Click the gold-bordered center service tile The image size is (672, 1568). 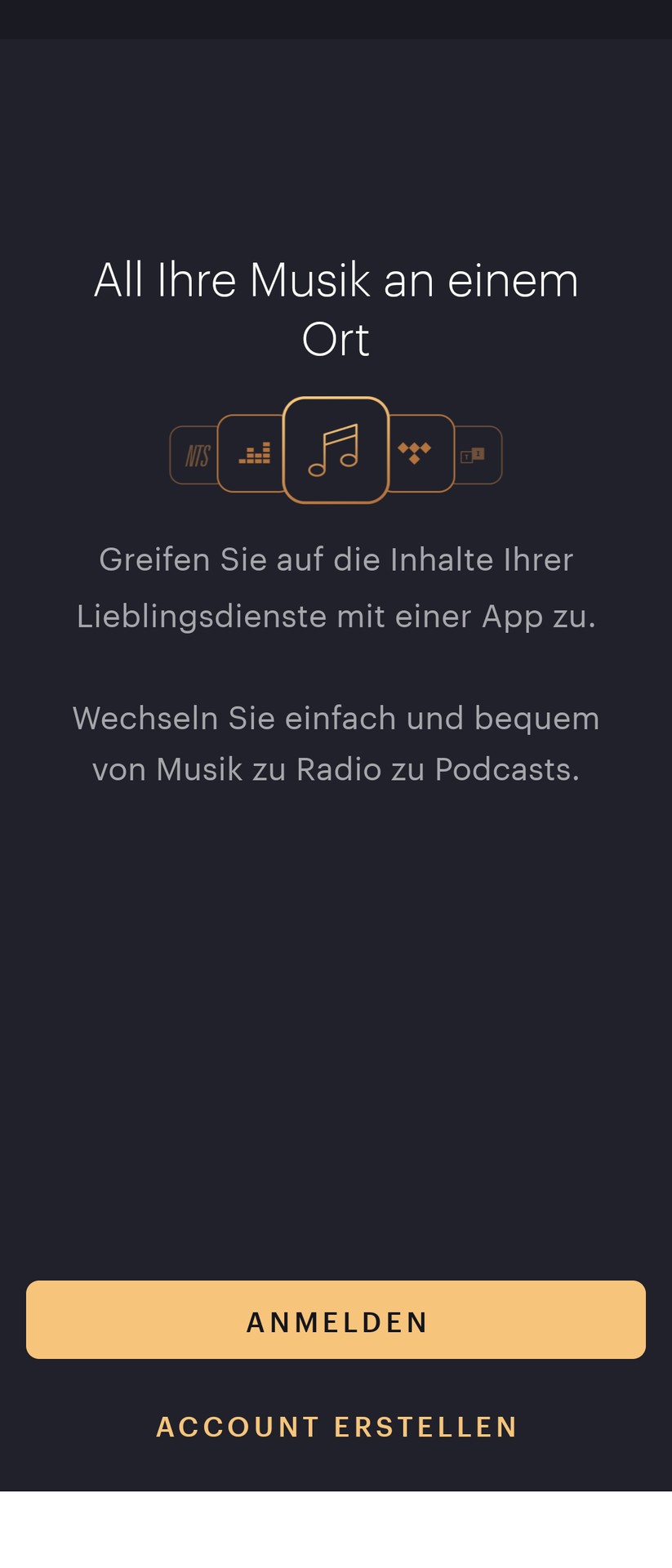coord(336,451)
